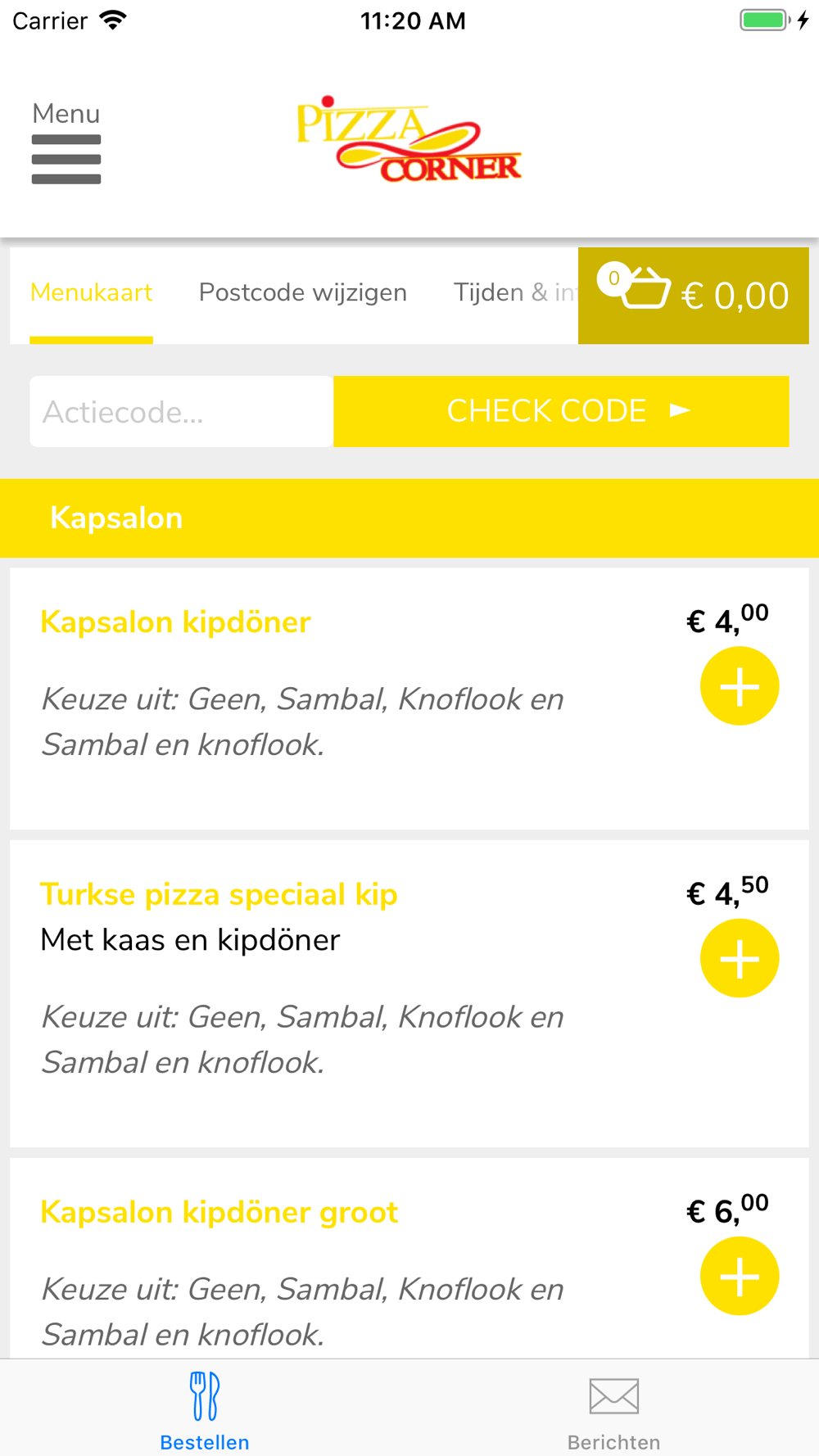Focus the Actiecode input field
Image resolution: width=819 pixels, height=1456 pixels.
coord(182,412)
